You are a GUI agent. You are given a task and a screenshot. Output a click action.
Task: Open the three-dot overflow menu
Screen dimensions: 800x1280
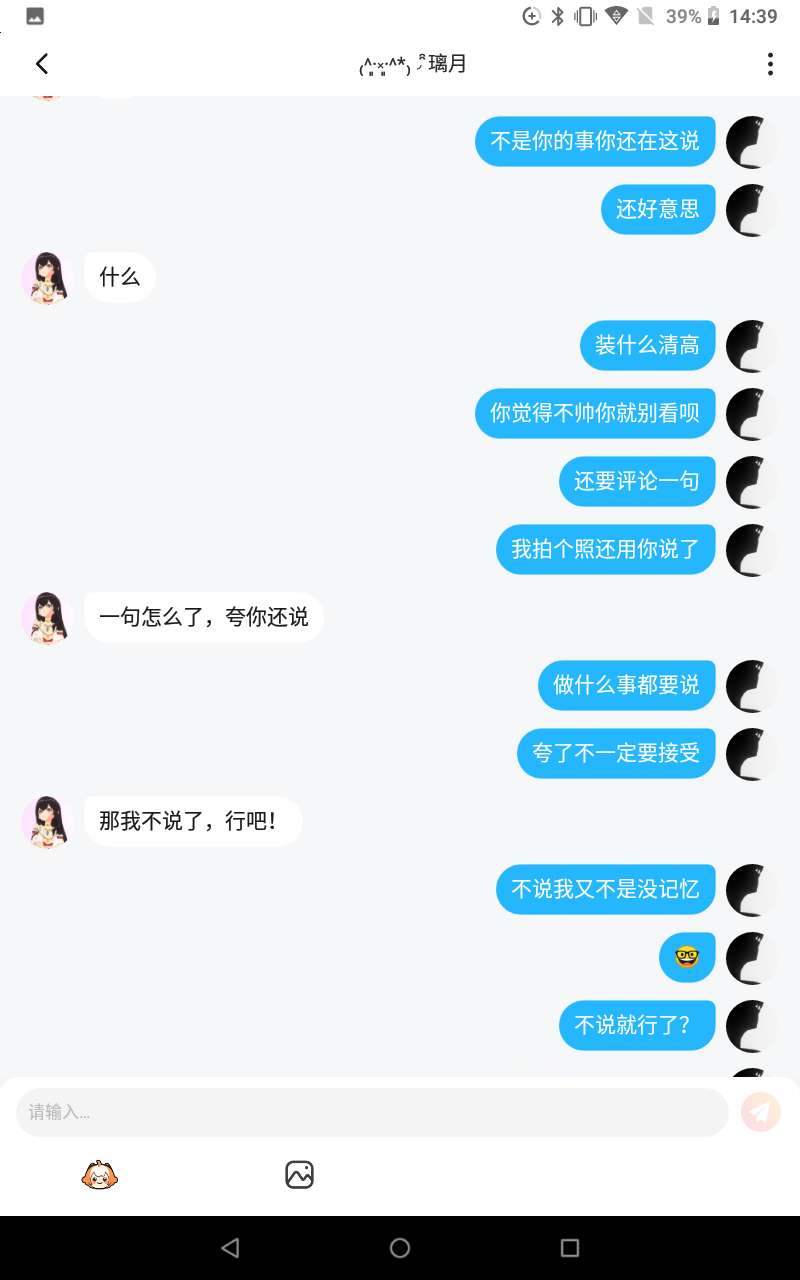coord(769,64)
